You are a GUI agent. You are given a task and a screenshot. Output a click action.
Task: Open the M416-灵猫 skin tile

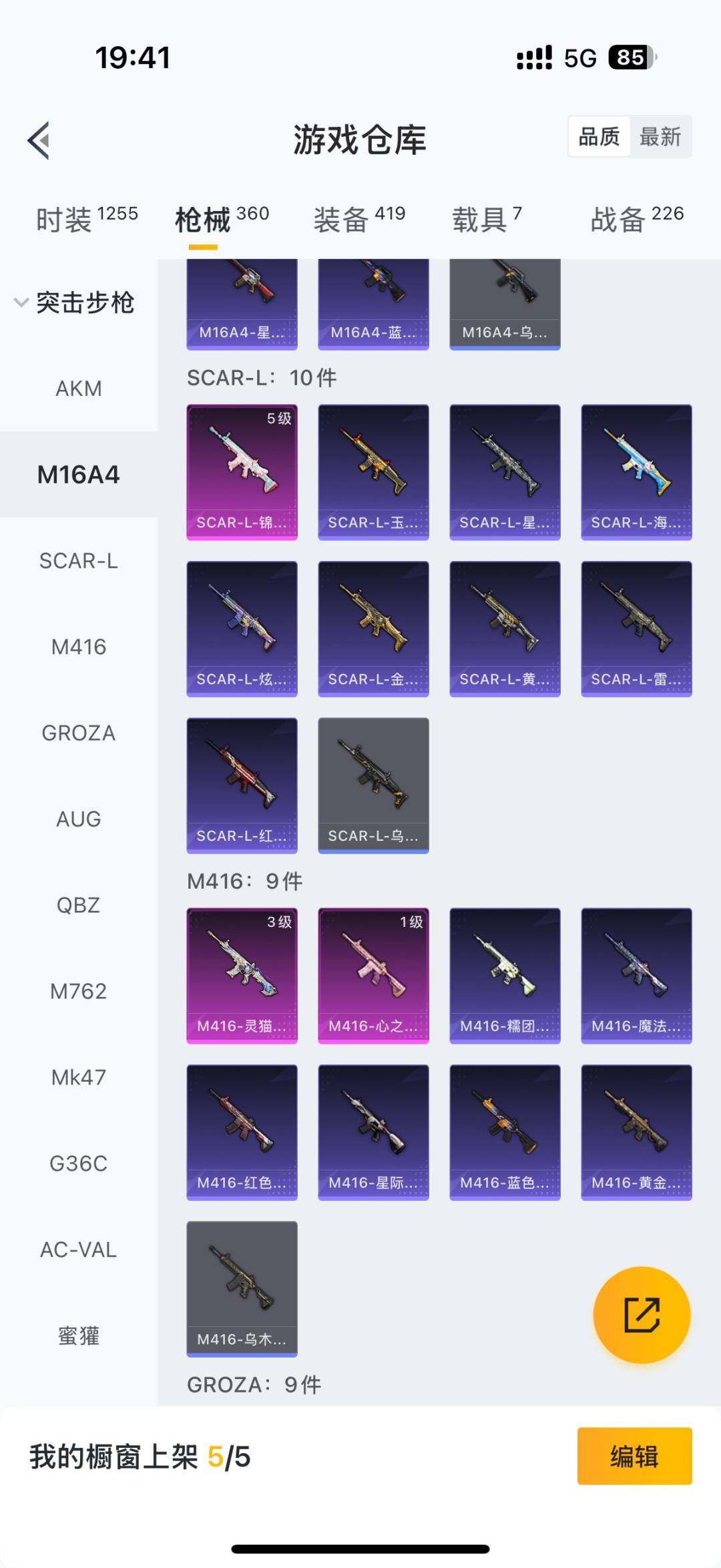click(242, 975)
